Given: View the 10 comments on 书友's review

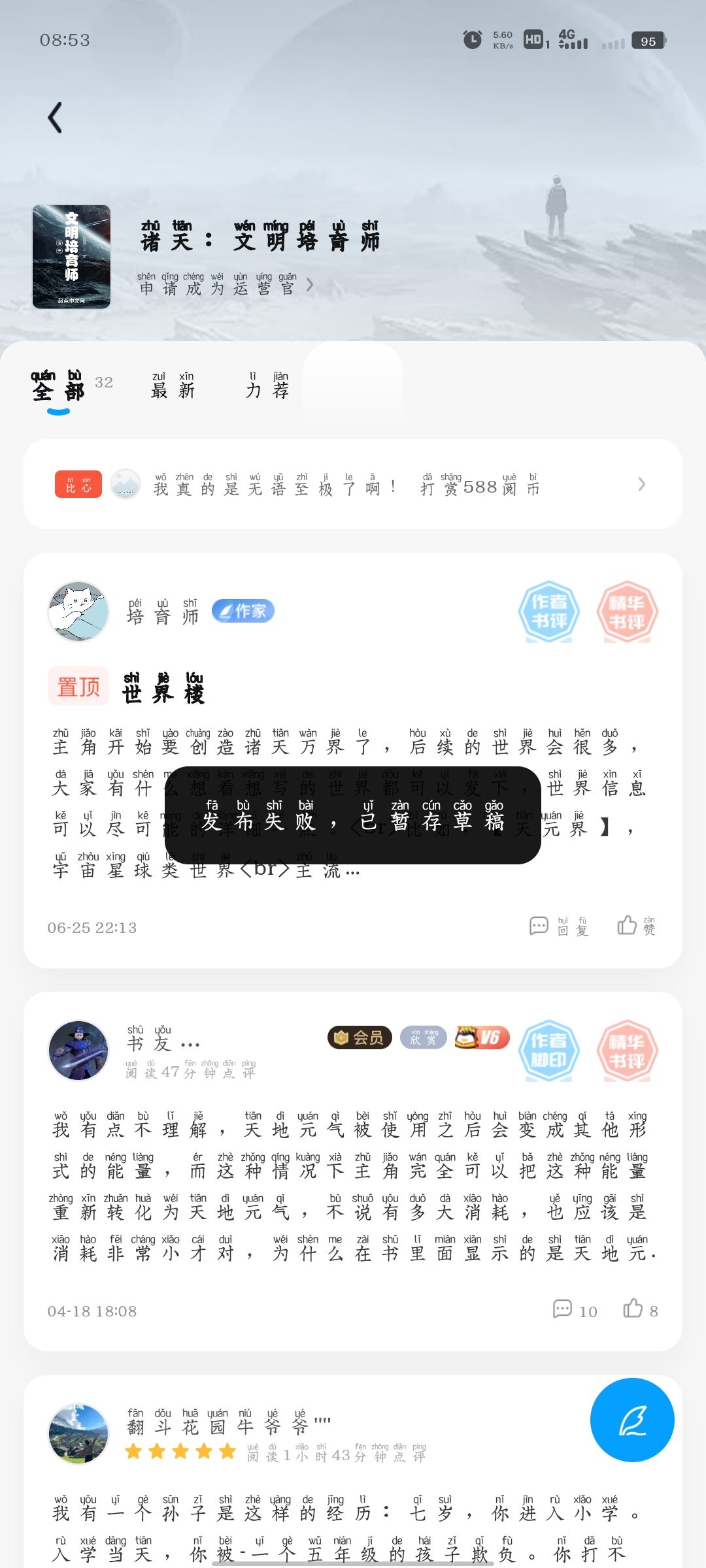Looking at the screenshot, I should click(575, 1311).
